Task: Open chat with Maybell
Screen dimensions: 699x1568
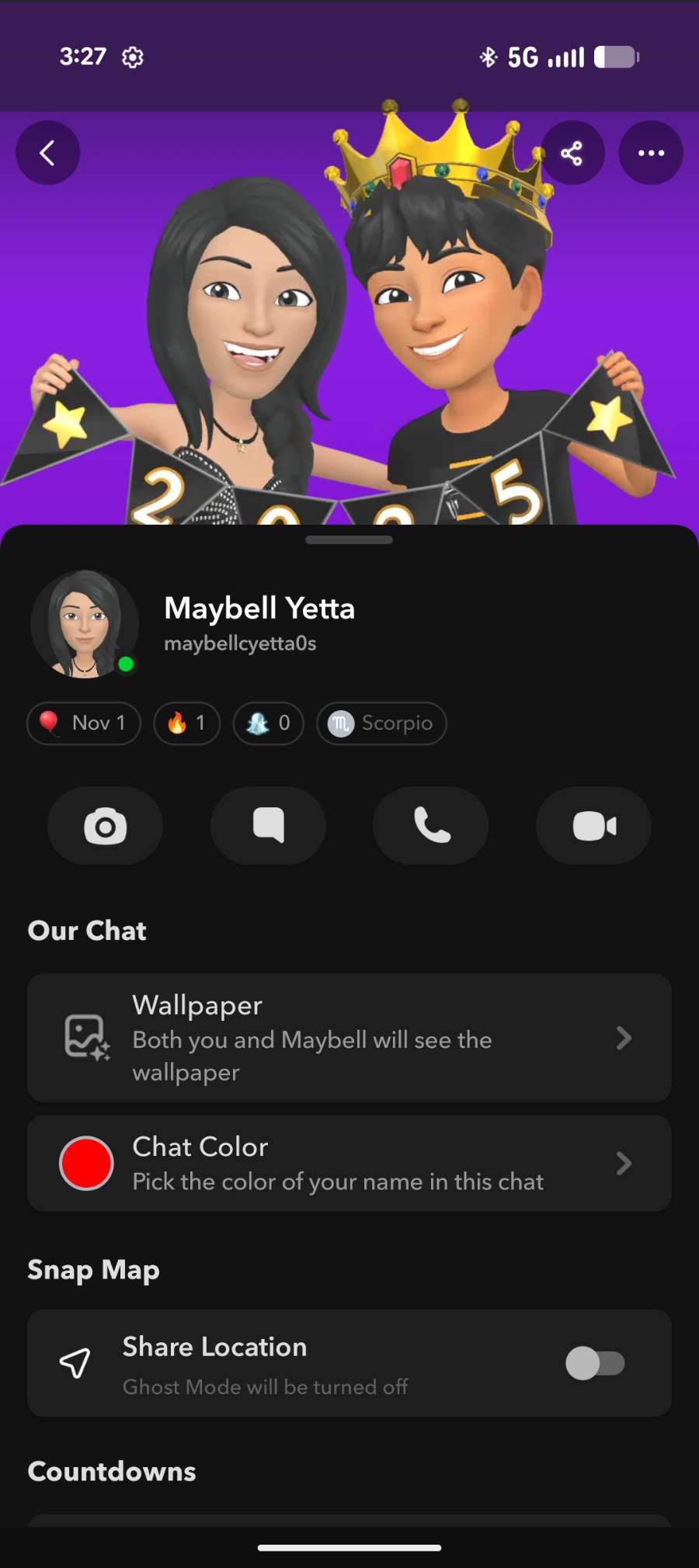Action: pyautogui.click(x=268, y=826)
